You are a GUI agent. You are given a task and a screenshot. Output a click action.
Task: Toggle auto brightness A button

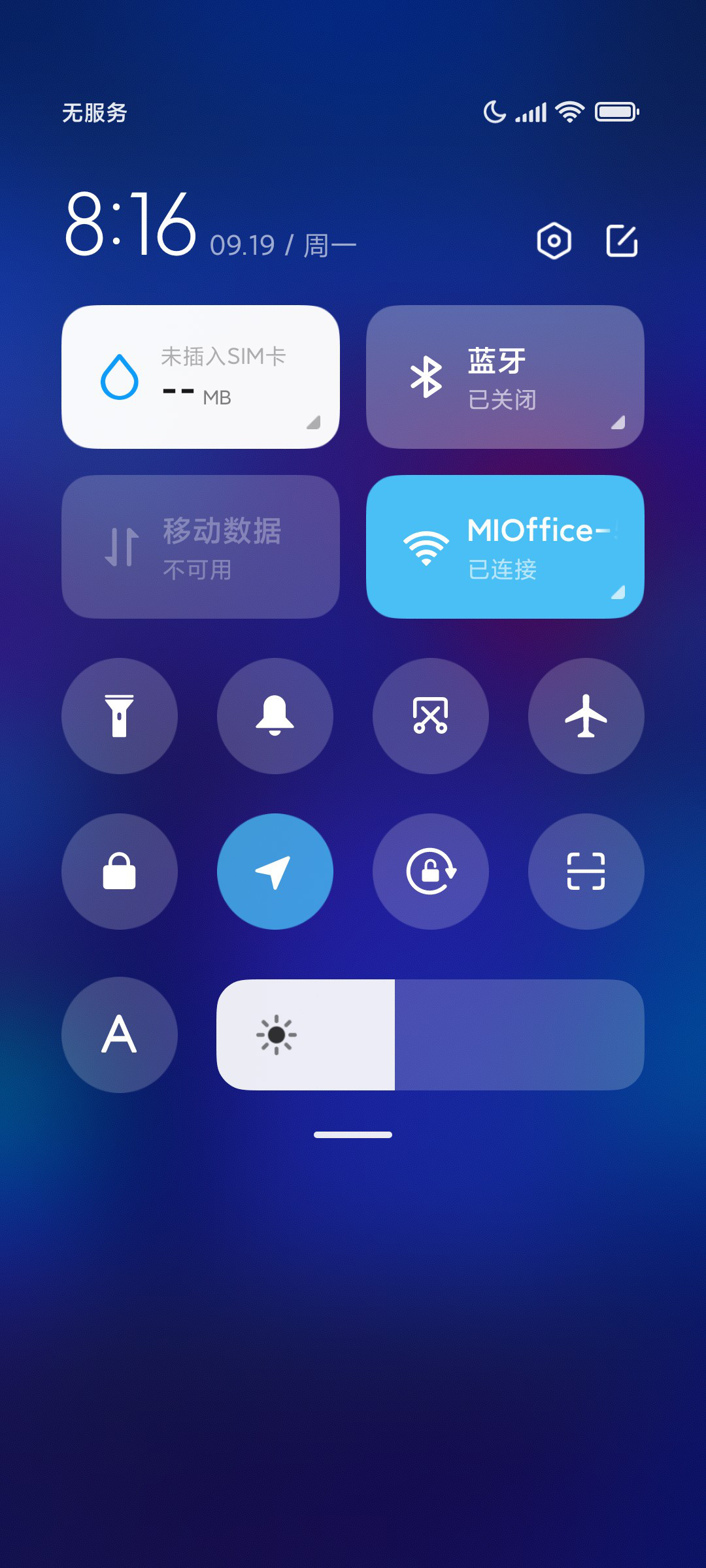pos(120,1035)
